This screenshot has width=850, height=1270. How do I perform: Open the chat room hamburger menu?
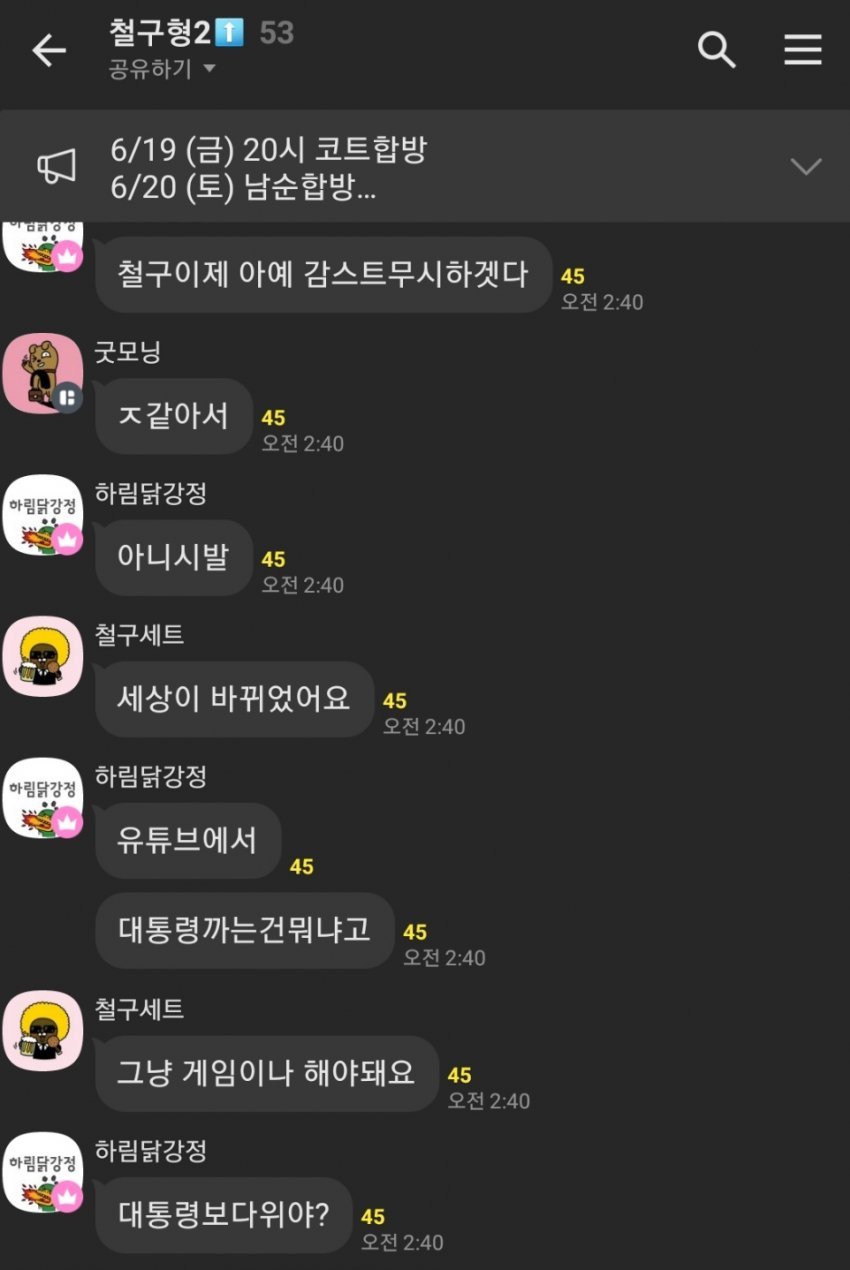(802, 50)
